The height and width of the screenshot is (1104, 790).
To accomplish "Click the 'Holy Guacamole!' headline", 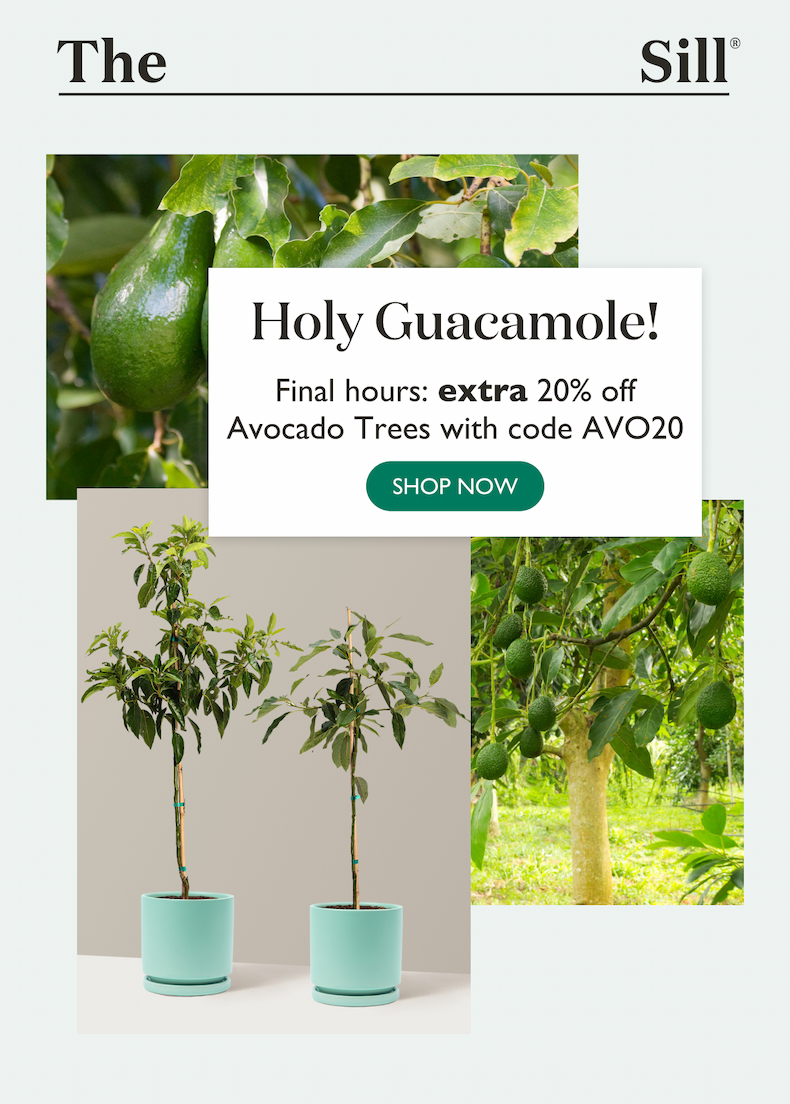I will 456,321.
